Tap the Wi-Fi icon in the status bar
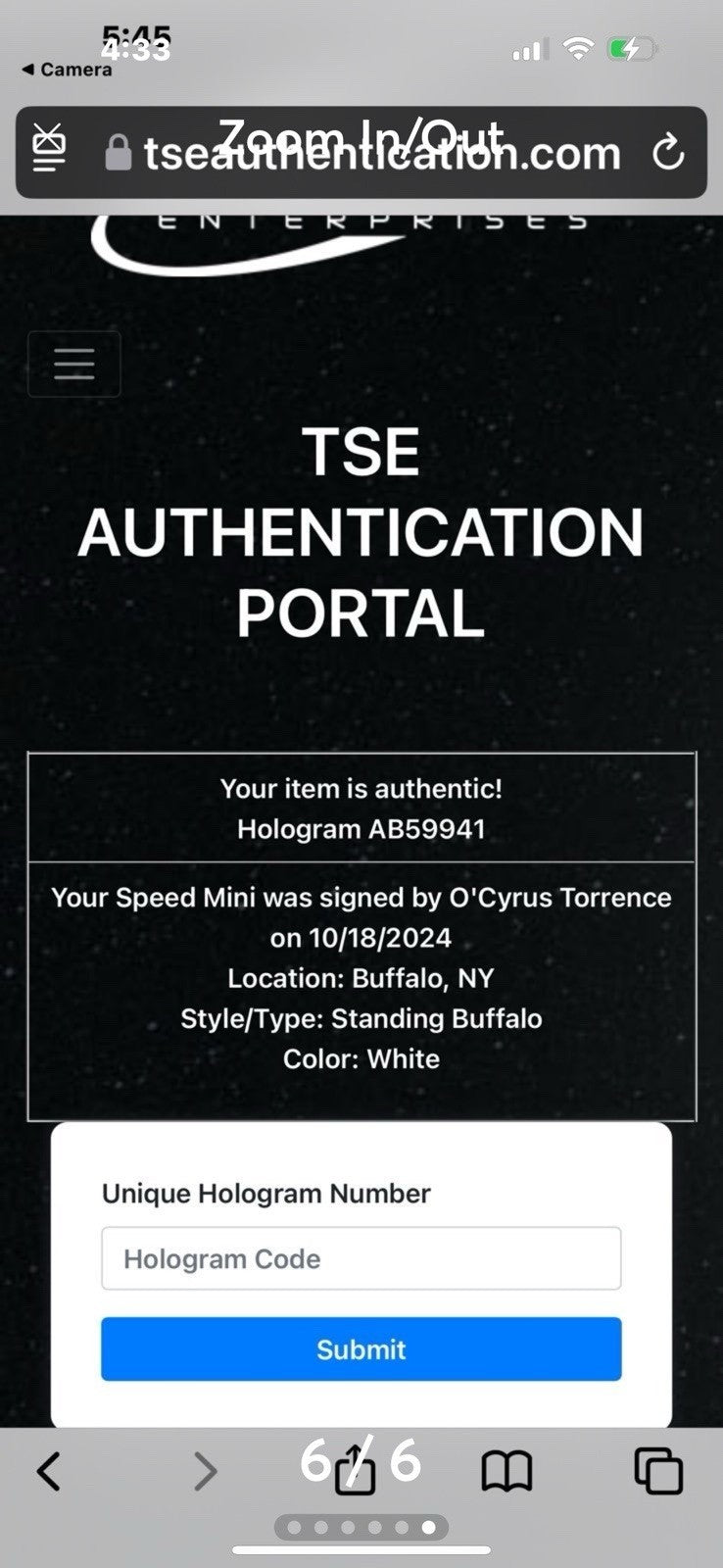Screen dimensions: 723x1568 580,50
